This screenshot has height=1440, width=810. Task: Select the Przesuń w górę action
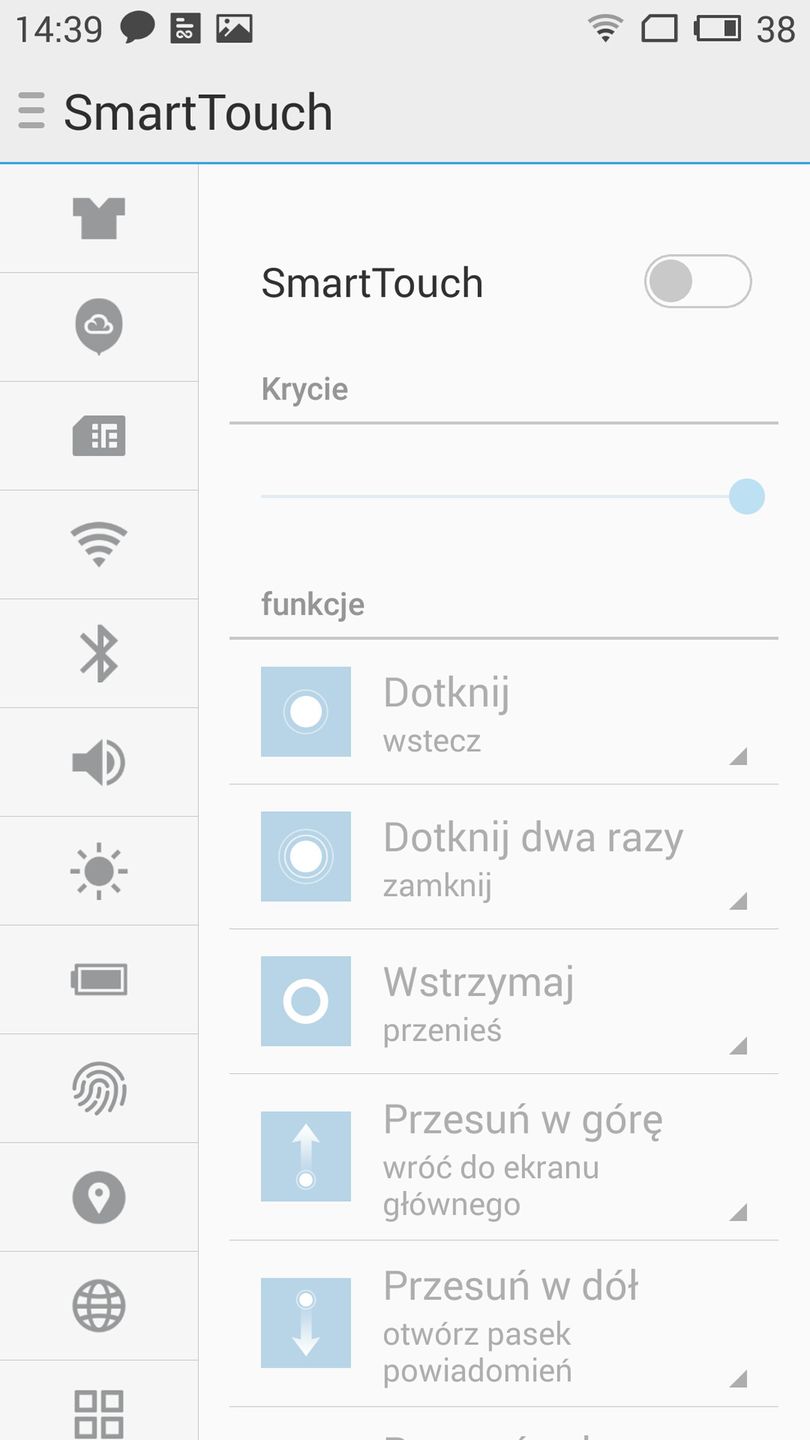503,1157
